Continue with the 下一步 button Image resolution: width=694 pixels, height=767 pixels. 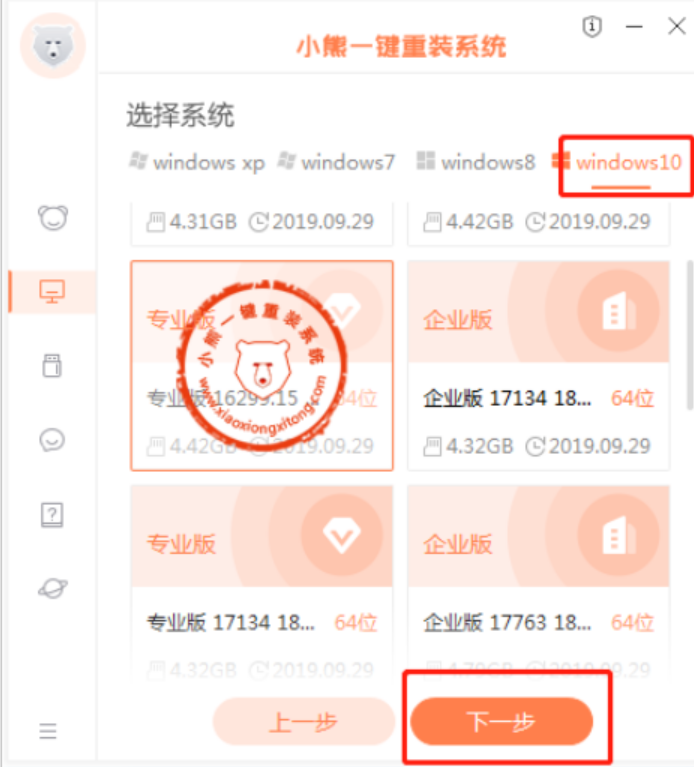[x=501, y=722]
